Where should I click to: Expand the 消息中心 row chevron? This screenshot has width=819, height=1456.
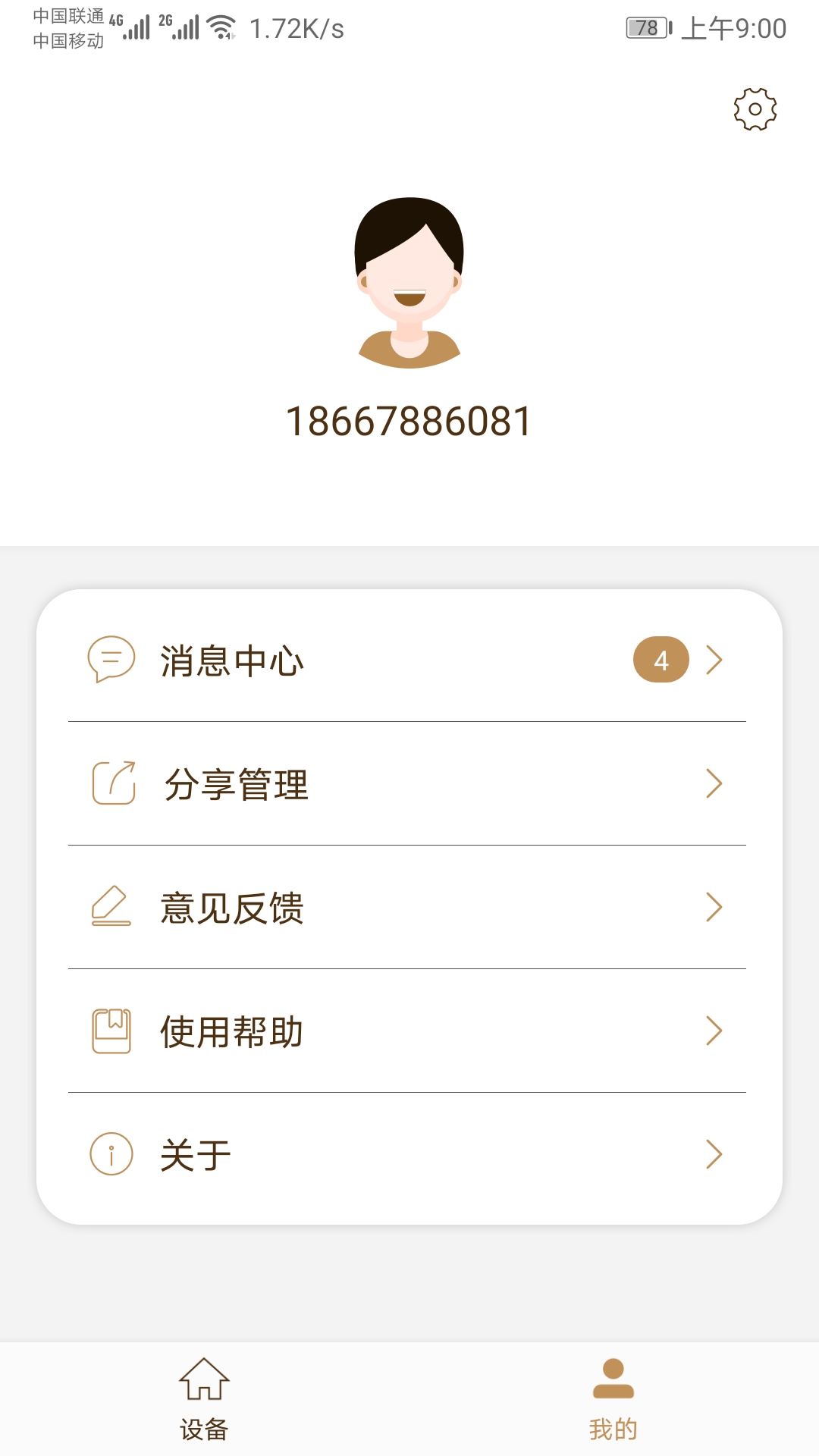[x=714, y=660]
